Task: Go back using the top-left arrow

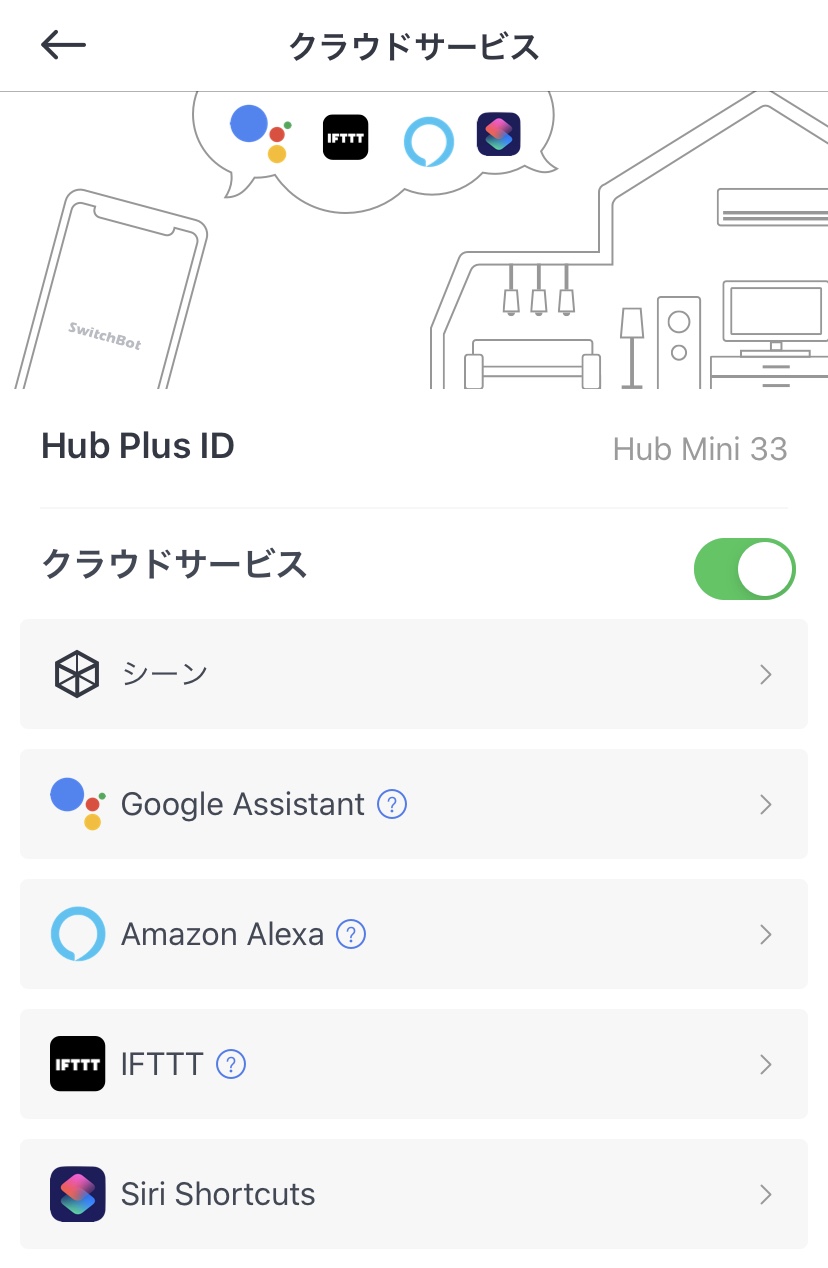Action: [63, 45]
